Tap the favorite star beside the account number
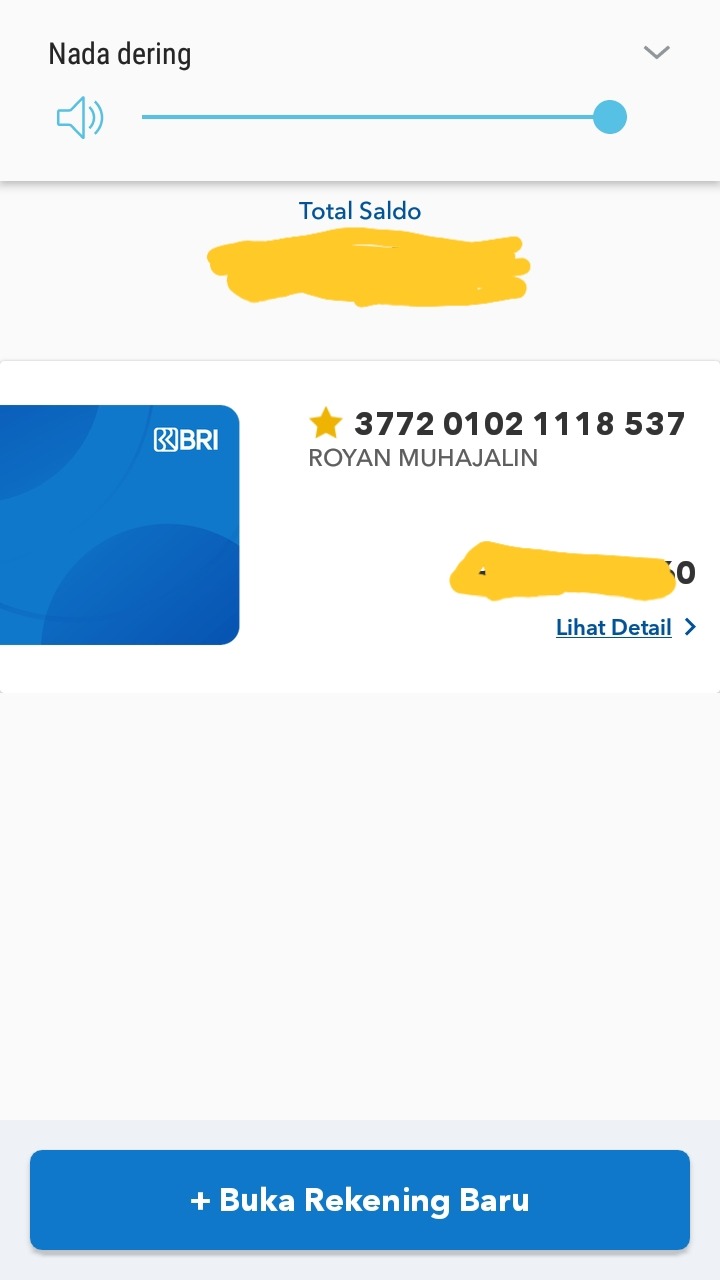The image size is (720, 1280). (326, 424)
